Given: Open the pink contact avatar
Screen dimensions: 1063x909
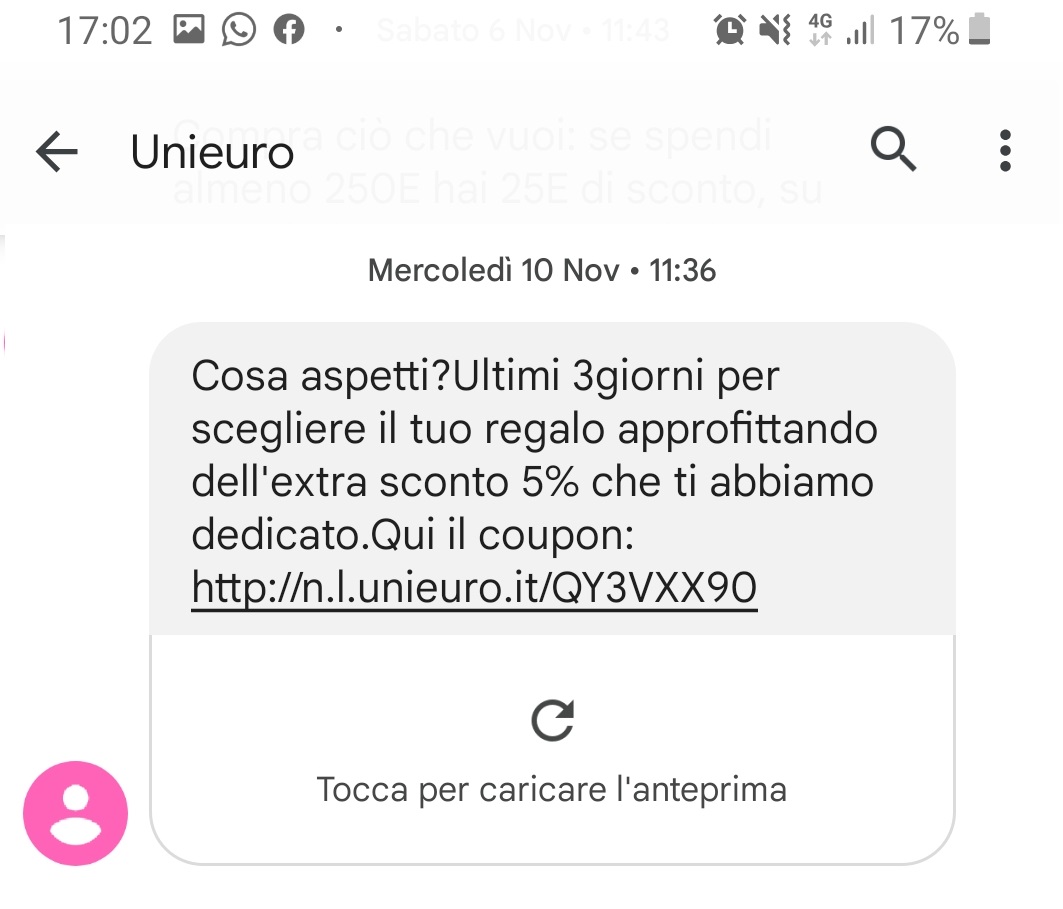Looking at the screenshot, I should pos(76,814).
